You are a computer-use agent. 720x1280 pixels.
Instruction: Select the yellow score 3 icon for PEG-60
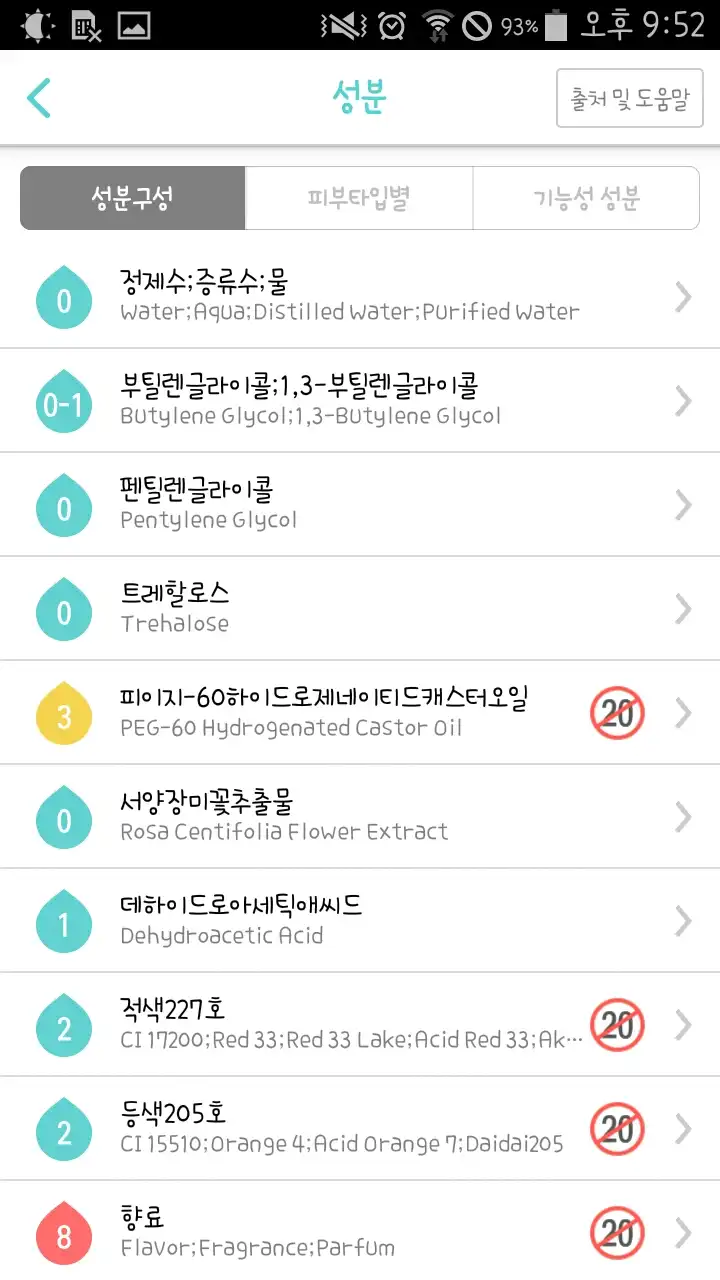(63, 712)
